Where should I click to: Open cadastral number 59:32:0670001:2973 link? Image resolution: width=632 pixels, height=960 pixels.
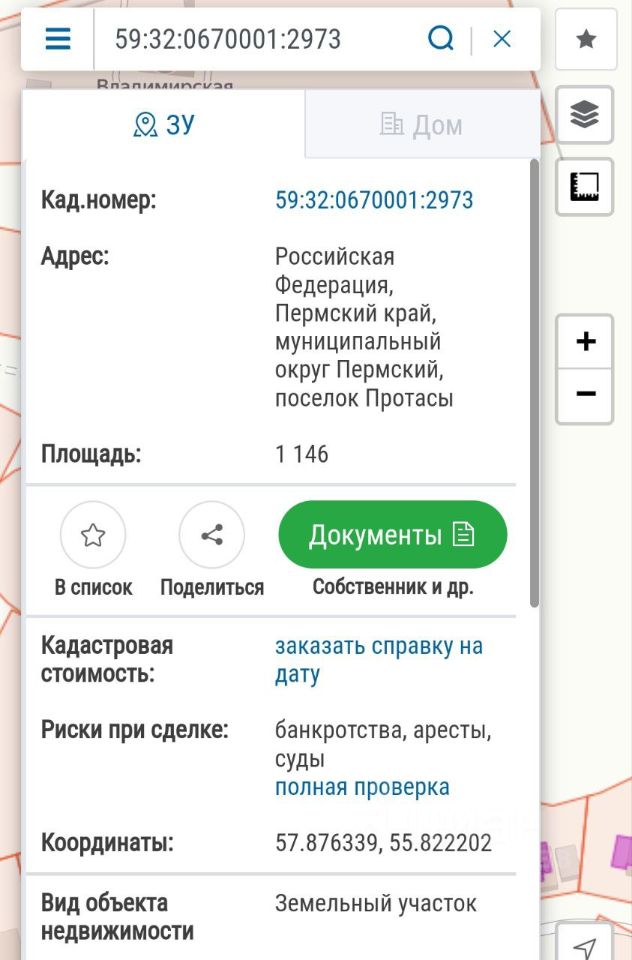[x=374, y=200]
